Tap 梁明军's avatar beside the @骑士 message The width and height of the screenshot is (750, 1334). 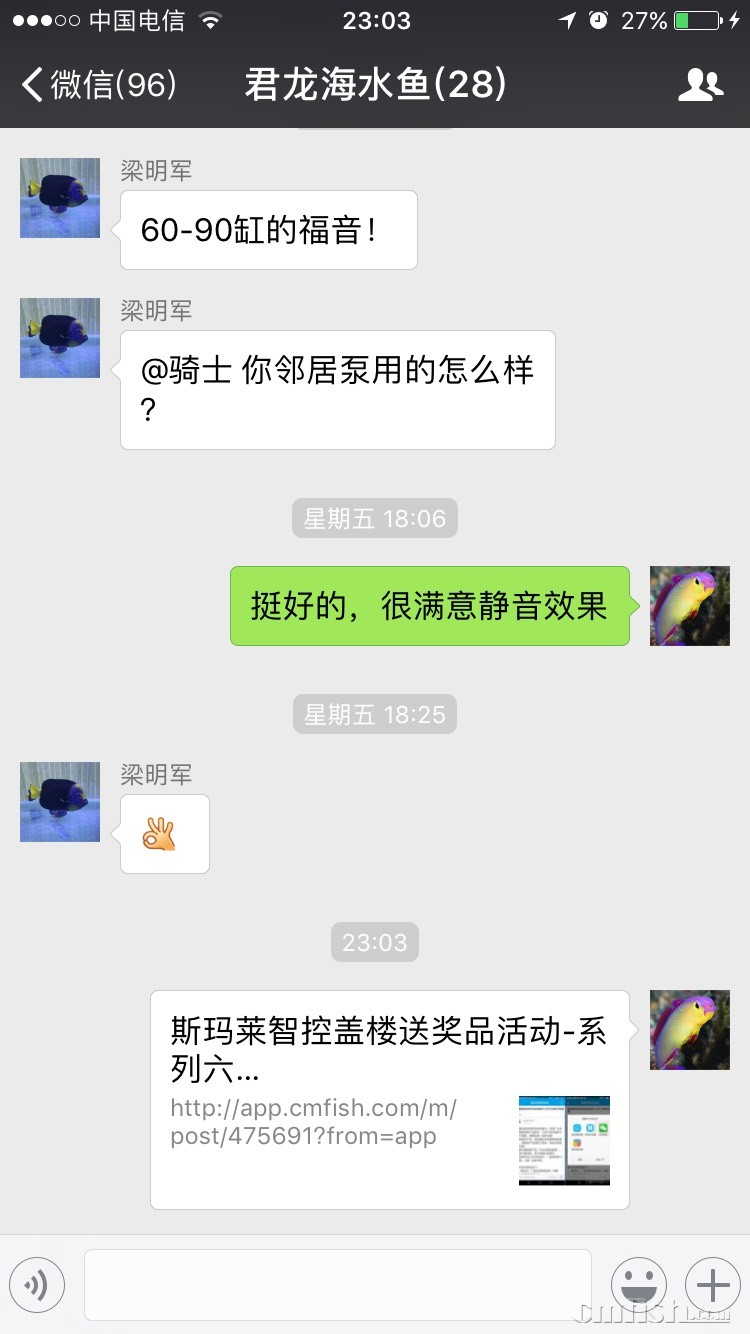point(60,338)
